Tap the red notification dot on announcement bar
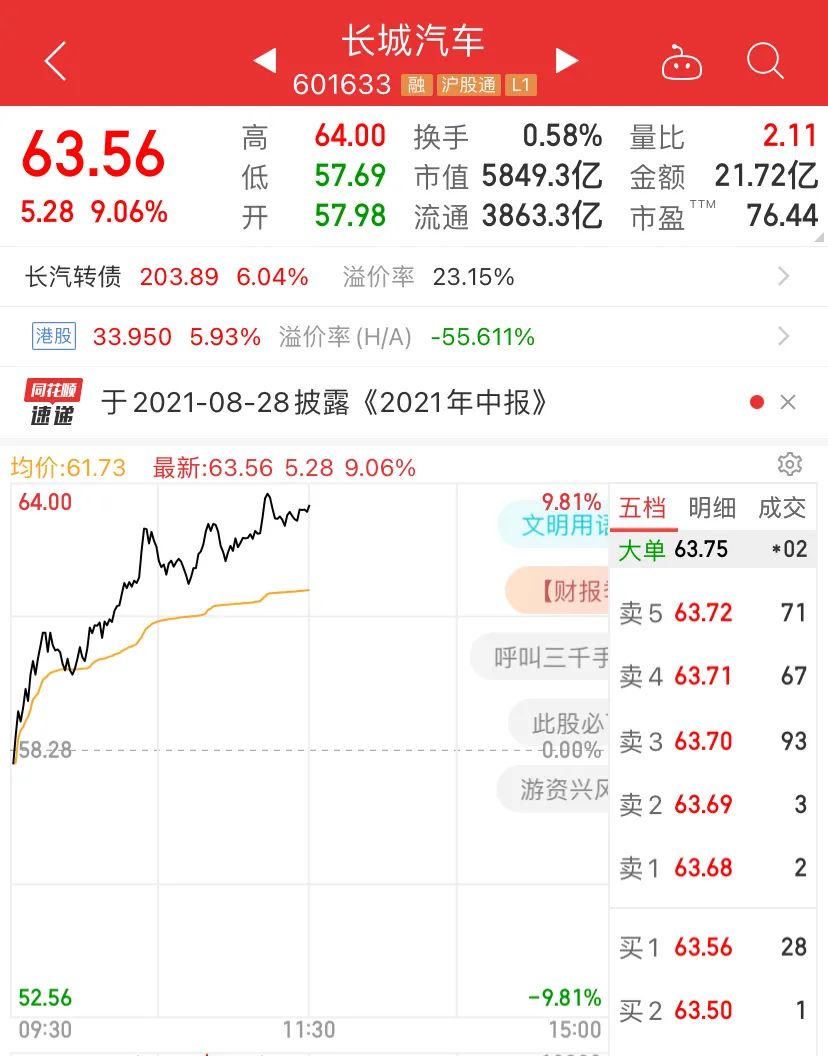Viewport: 828px width, 1056px height. [x=757, y=402]
